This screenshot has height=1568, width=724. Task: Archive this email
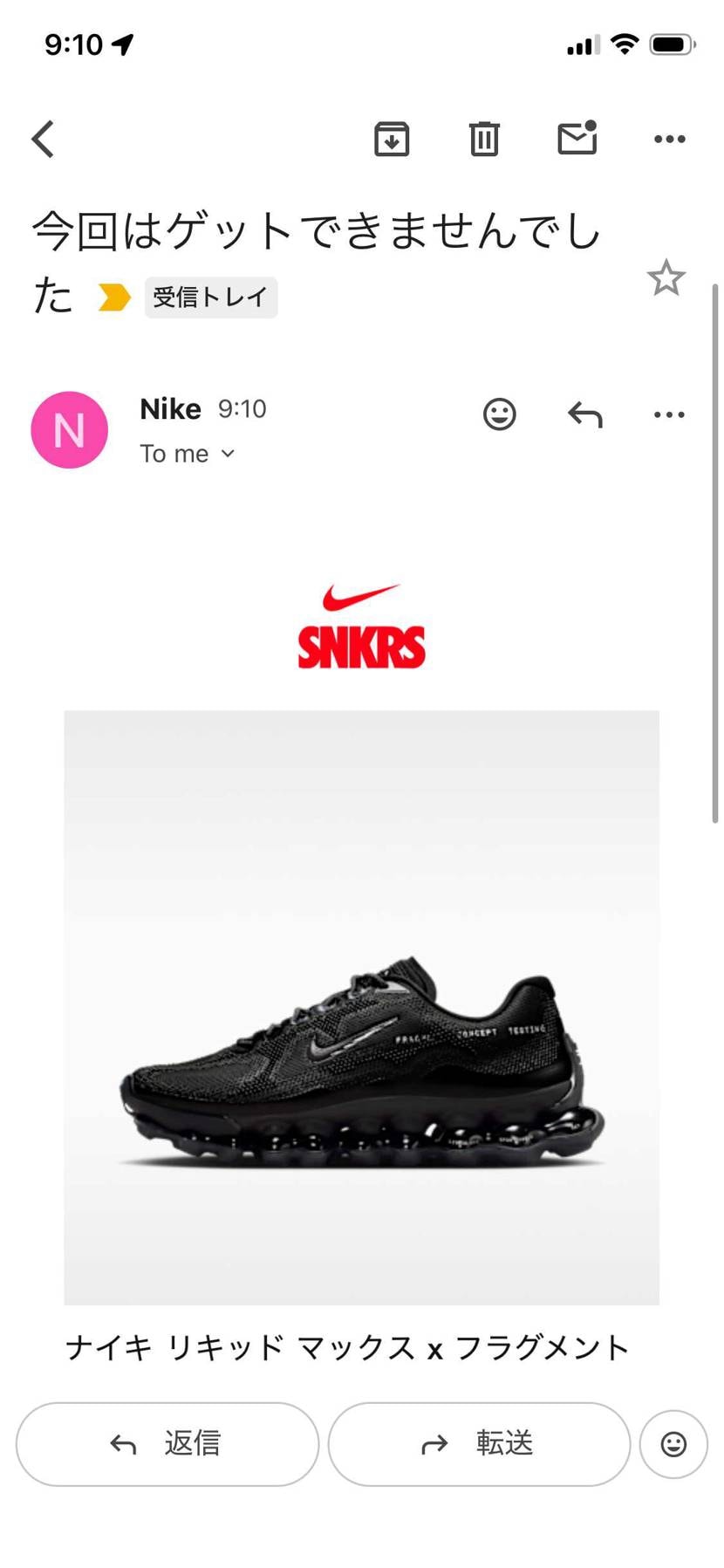point(392,139)
